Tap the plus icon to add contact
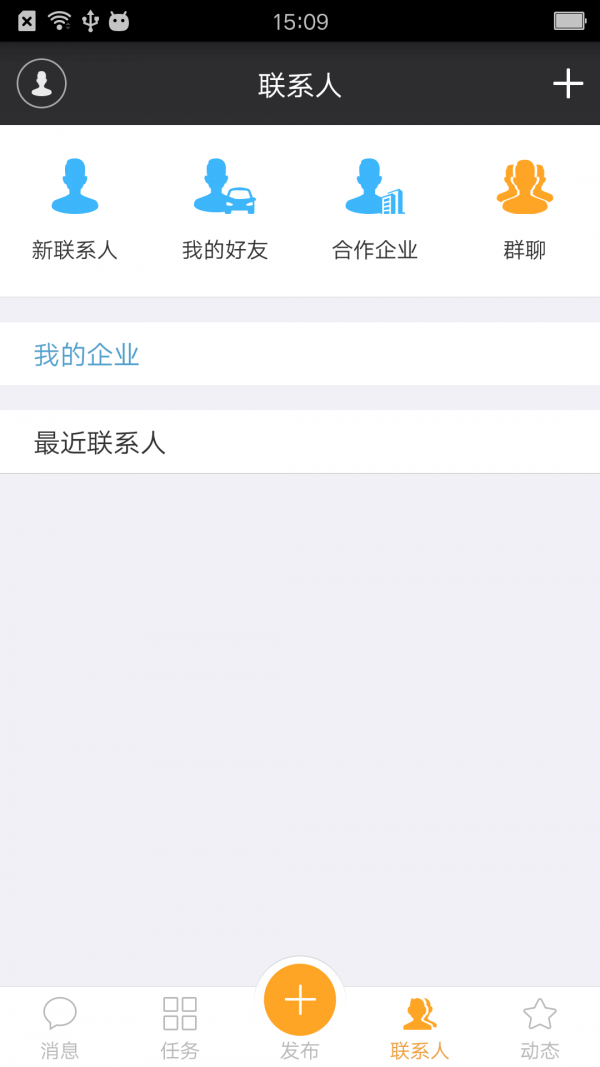The image size is (600, 1067). tap(568, 84)
